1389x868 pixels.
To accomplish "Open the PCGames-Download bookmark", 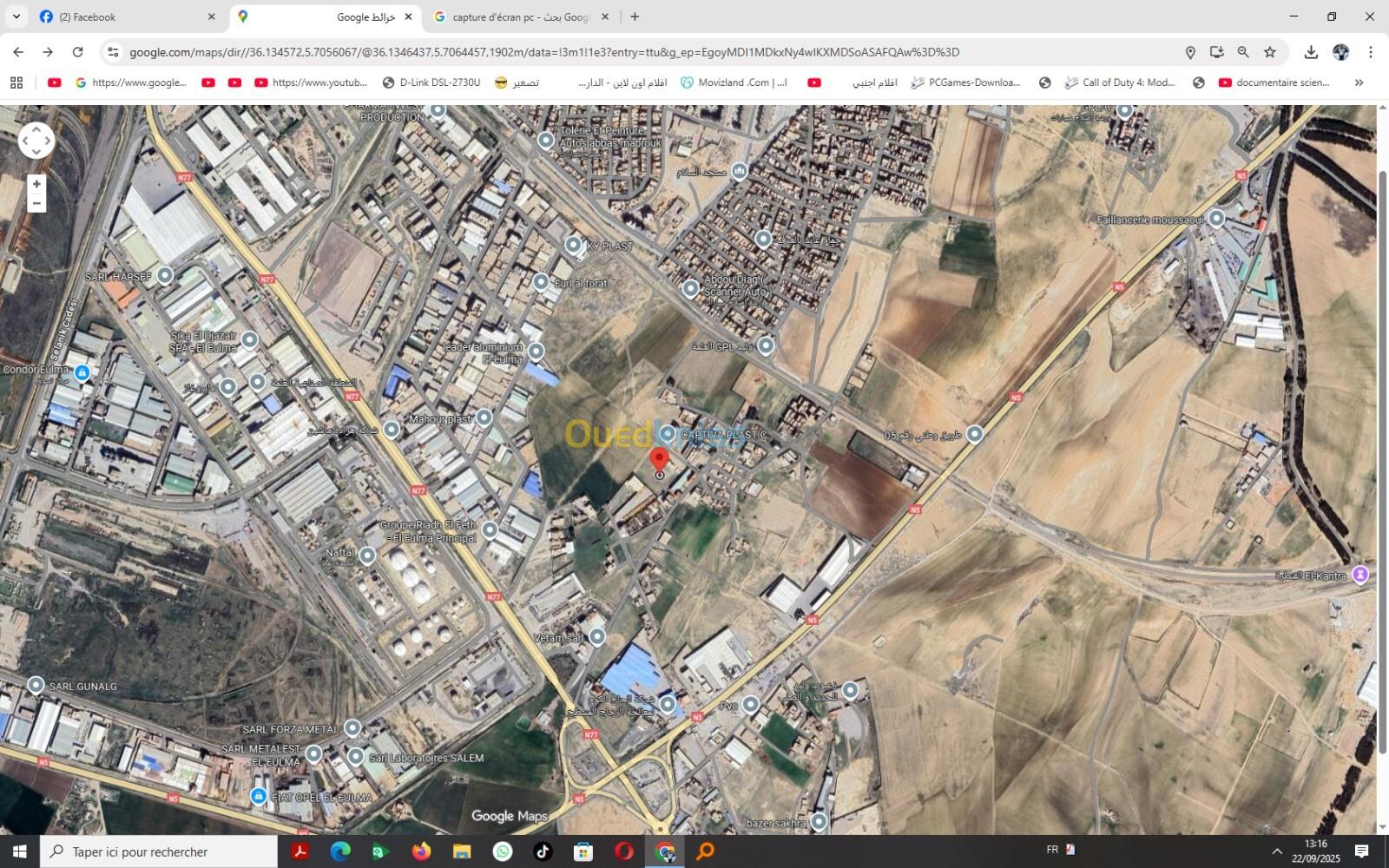I will coord(965,82).
